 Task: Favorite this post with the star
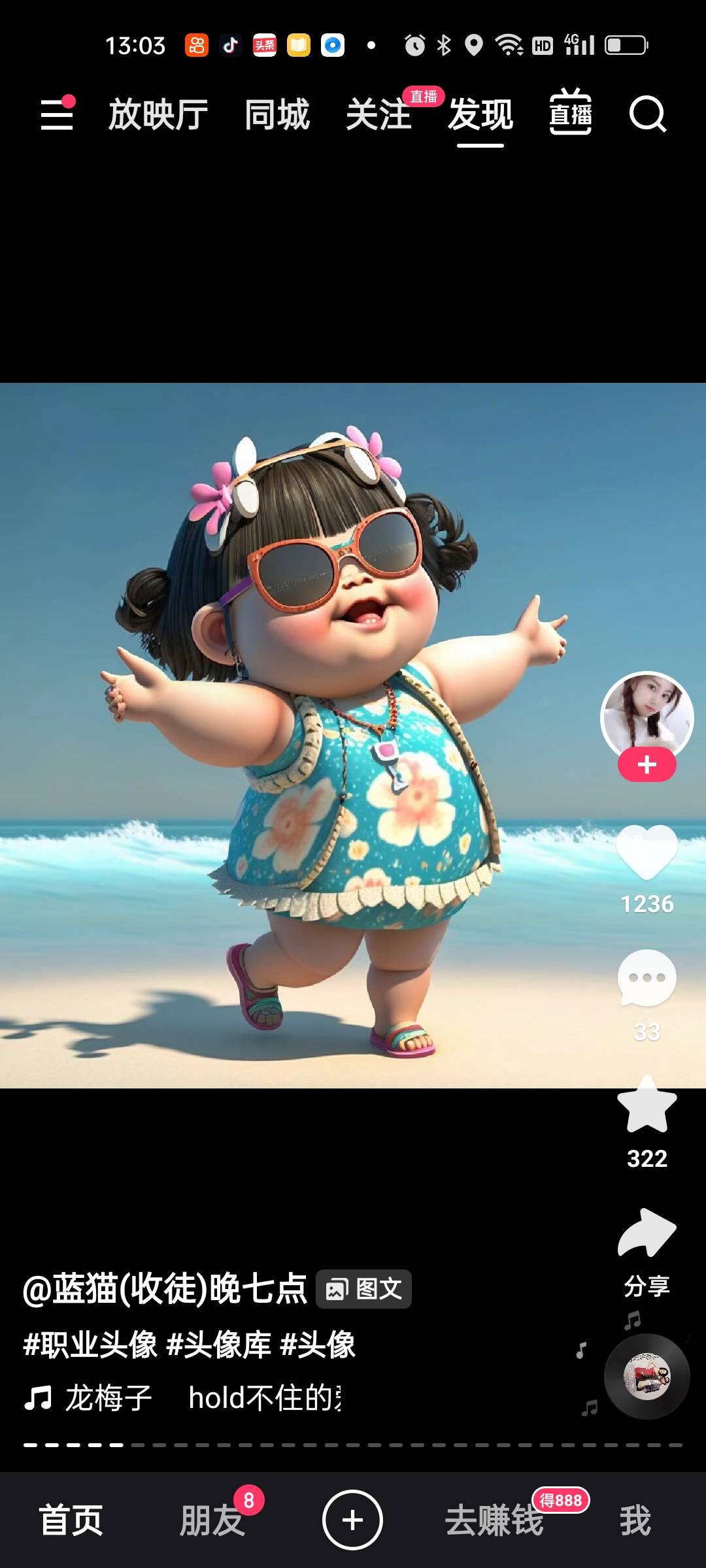[x=647, y=1105]
